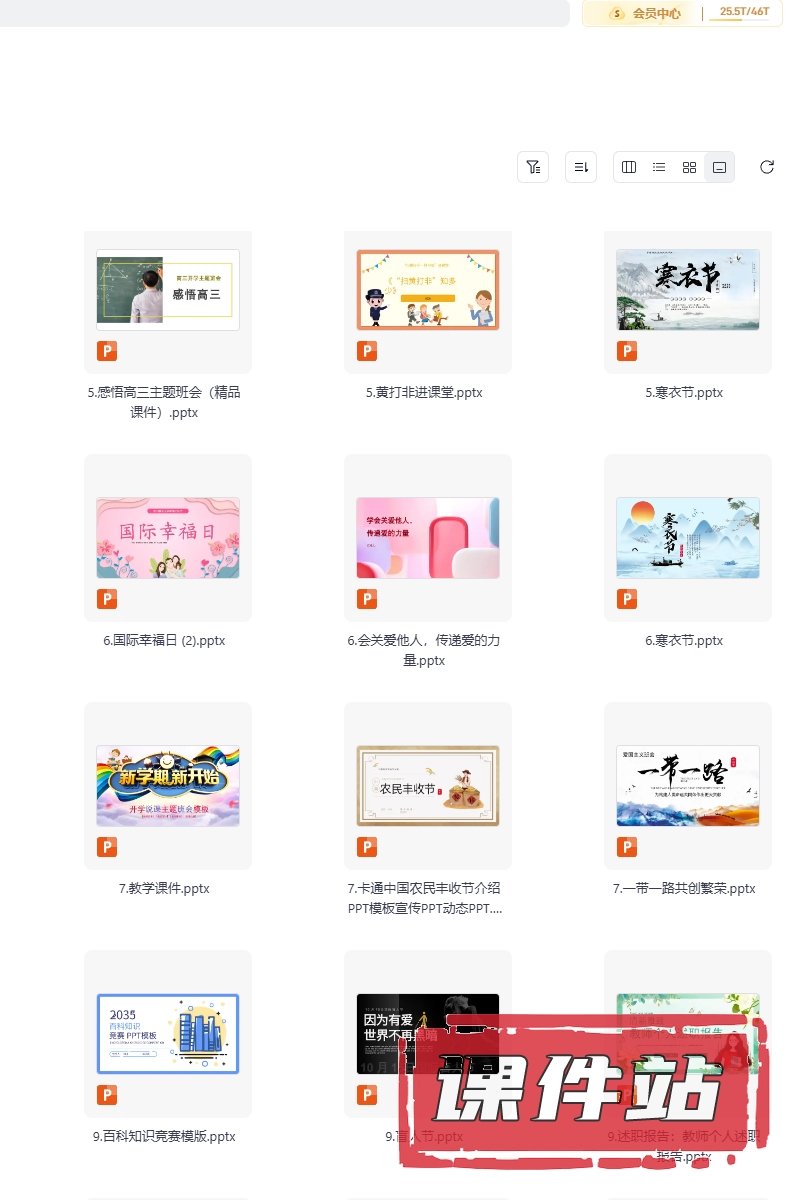Switch to column view layout
The height and width of the screenshot is (1200, 800).
629,167
